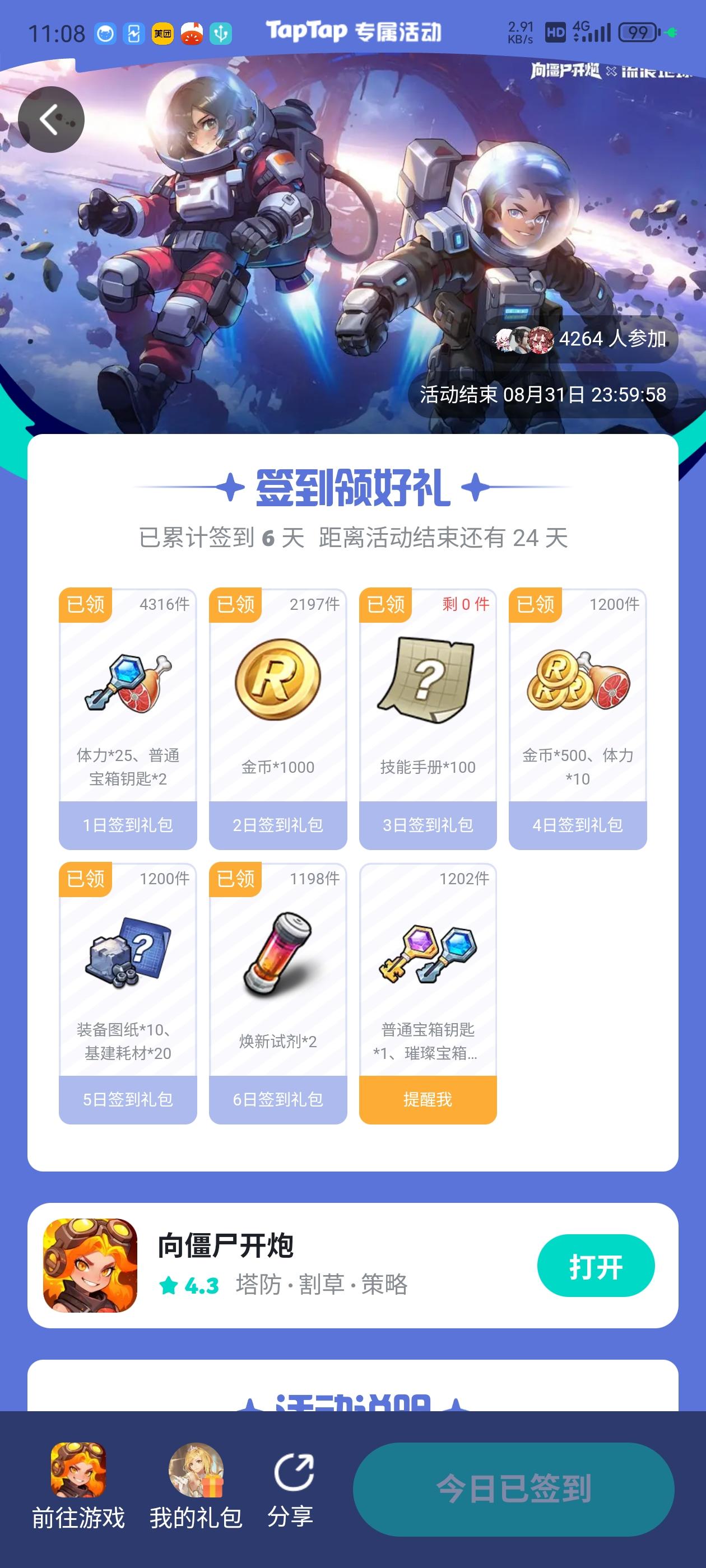
Task: Select the mystery manual icon on the 3日签到礼包 card
Action: click(x=426, y=682)
